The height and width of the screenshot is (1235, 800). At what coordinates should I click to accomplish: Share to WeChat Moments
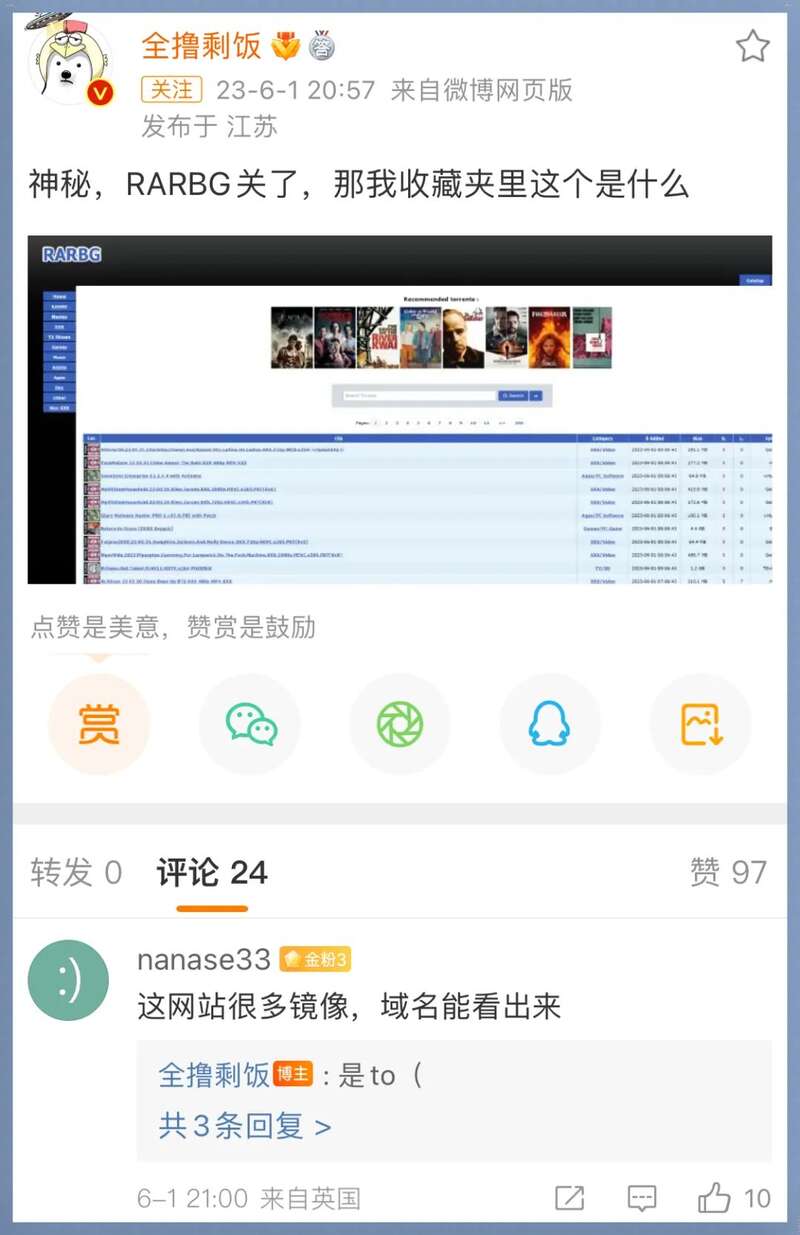(x=400, y=723)
